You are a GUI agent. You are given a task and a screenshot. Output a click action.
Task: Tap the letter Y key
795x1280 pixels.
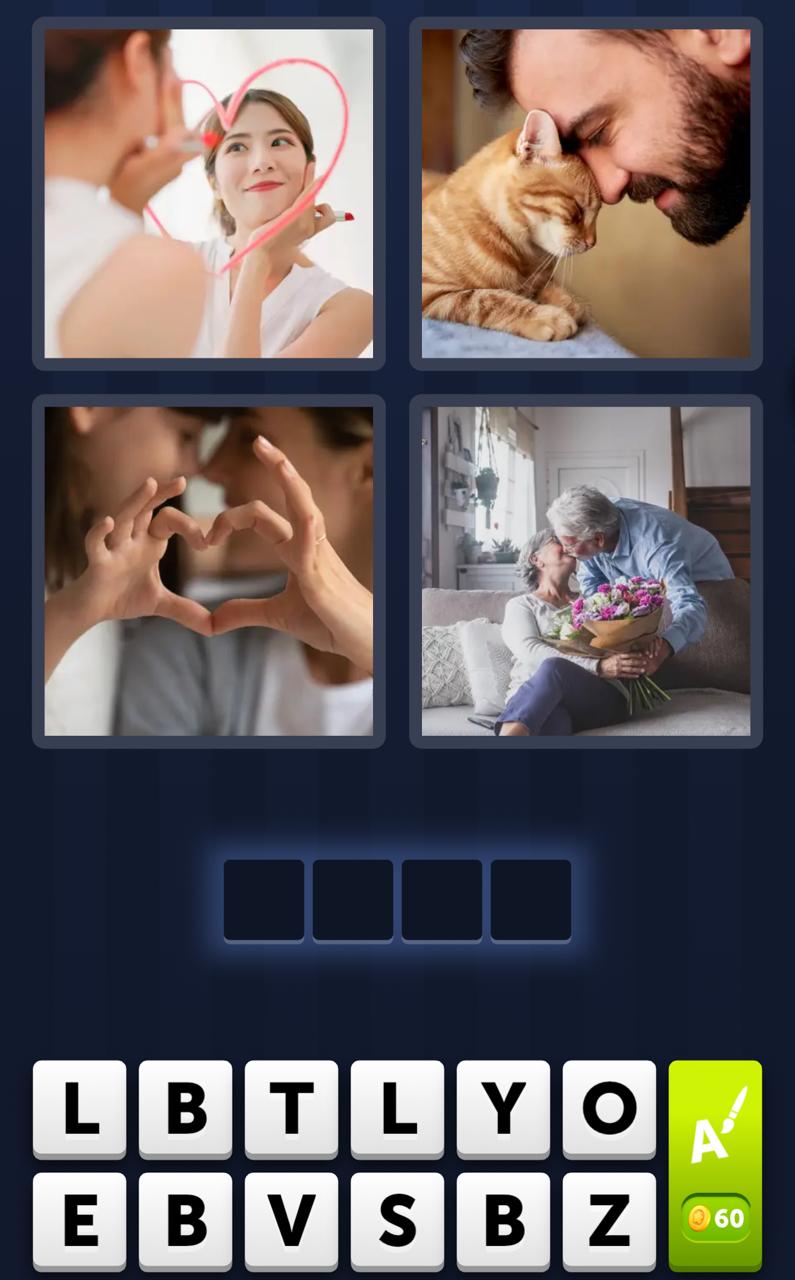pyautogui.click(x=503, y=1110)
